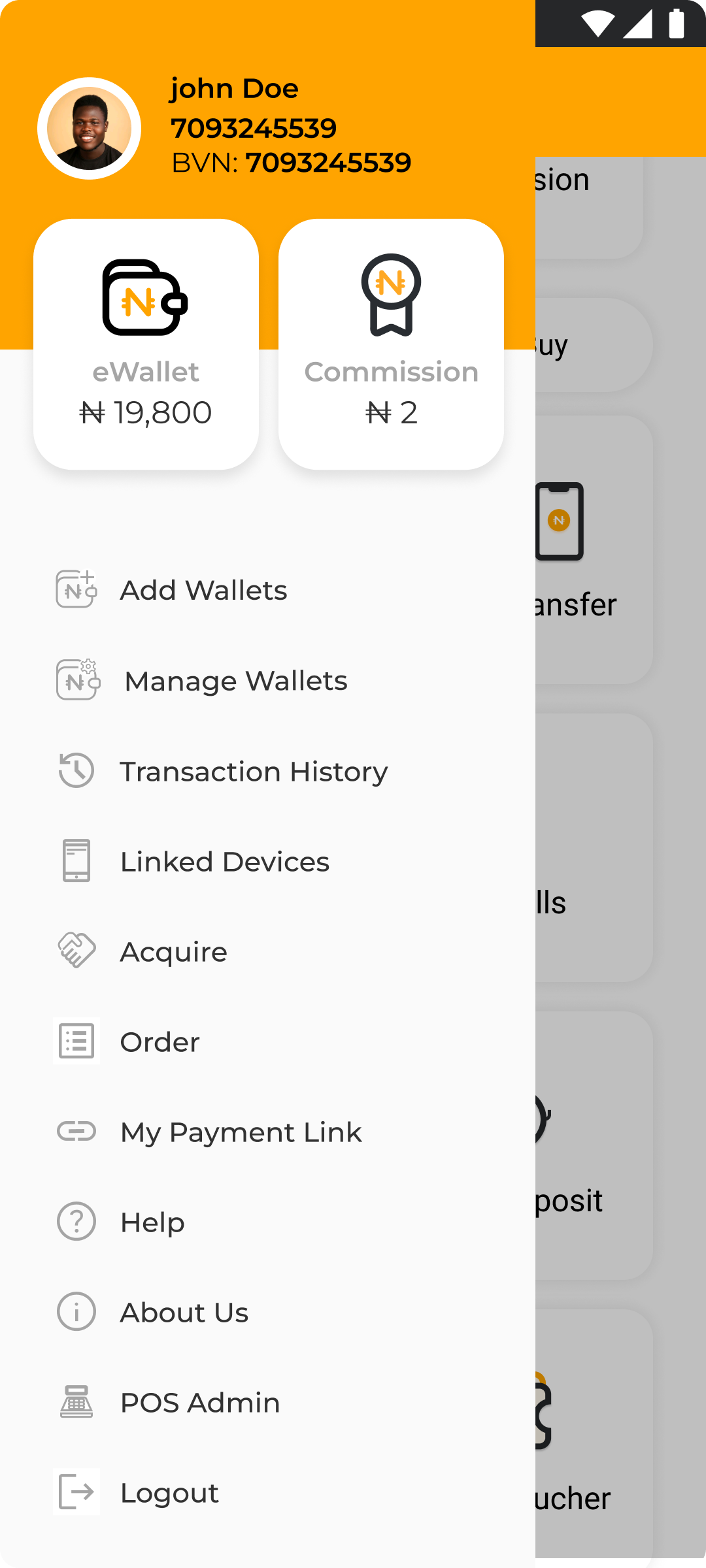Go to POS Admin

(x=199, y=1402)
